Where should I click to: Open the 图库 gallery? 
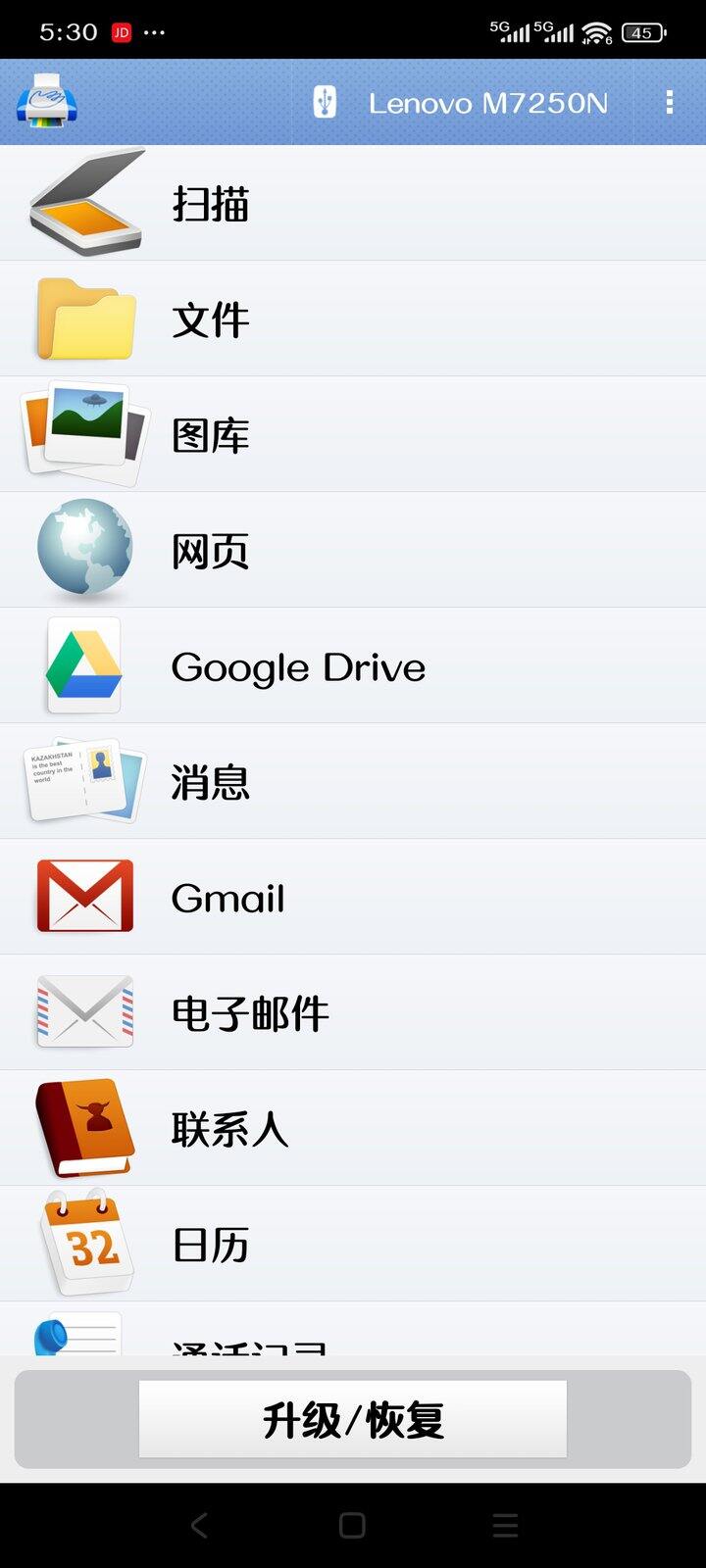pos(353,435)
